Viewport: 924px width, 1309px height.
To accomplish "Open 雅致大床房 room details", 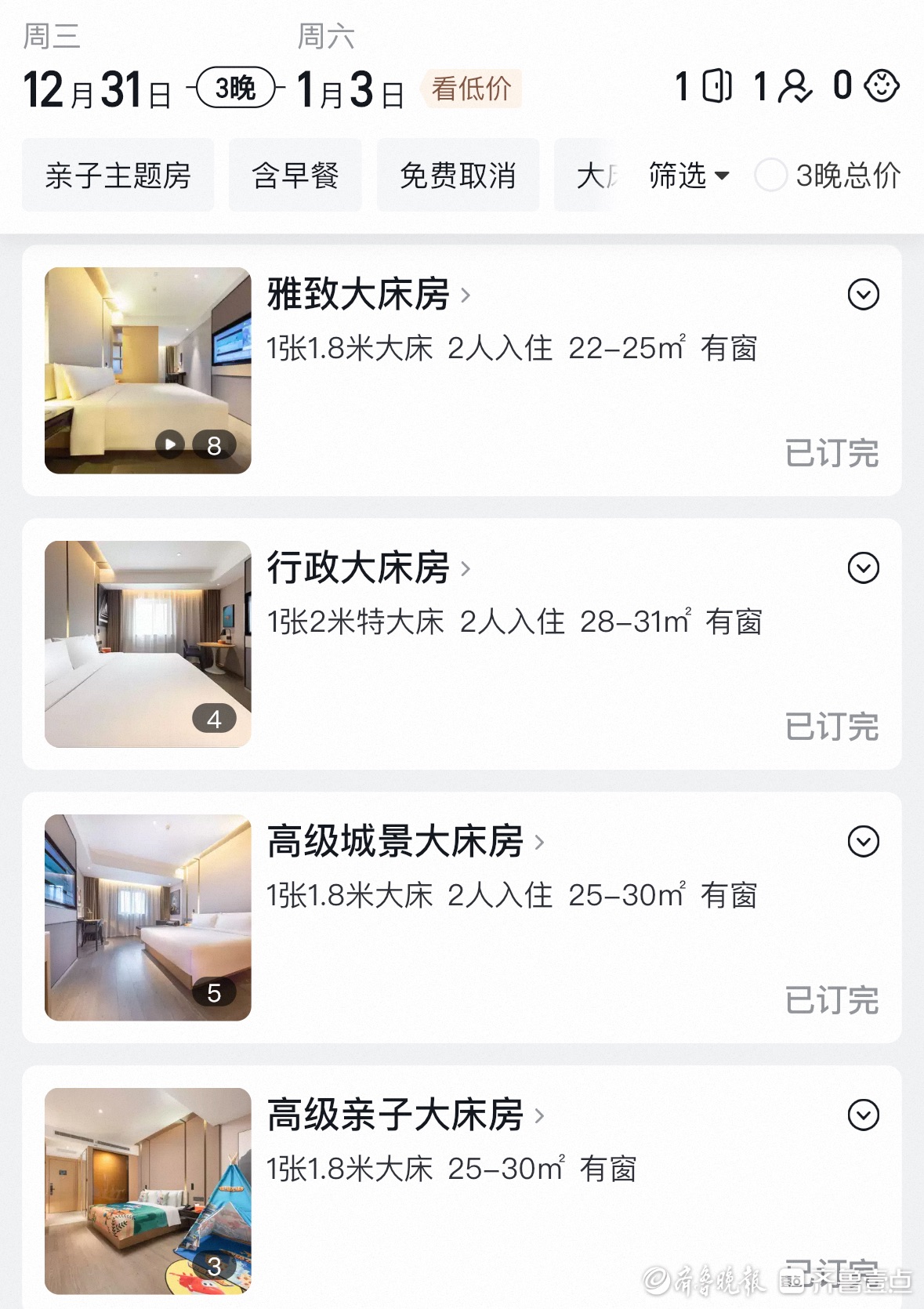I will (x=368, y=295).
